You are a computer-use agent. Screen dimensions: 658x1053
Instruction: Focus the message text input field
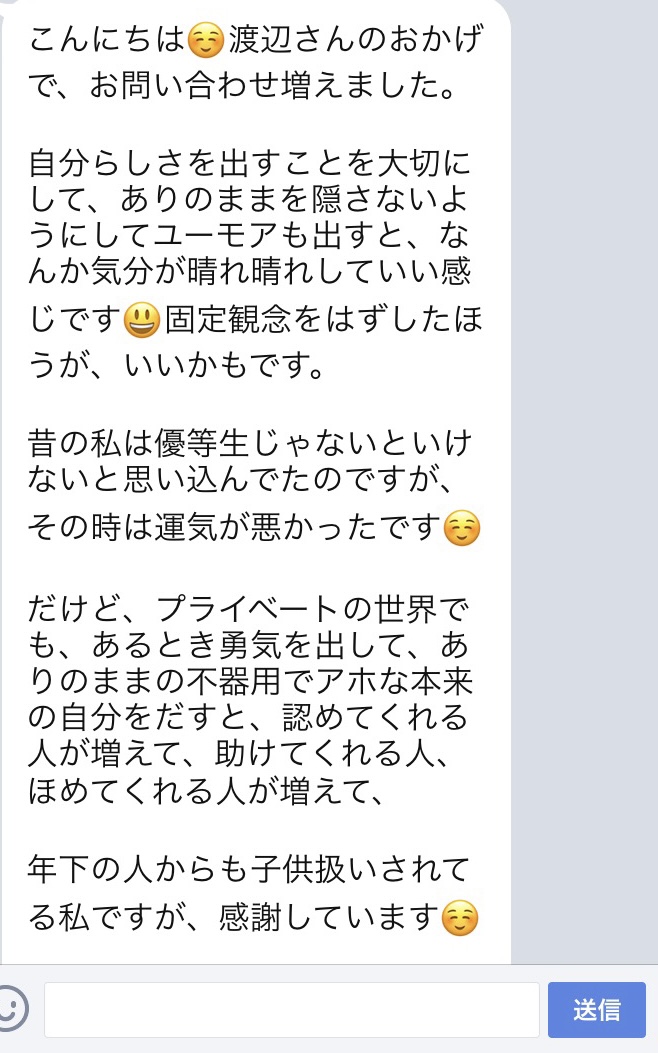click(291, 1009)
